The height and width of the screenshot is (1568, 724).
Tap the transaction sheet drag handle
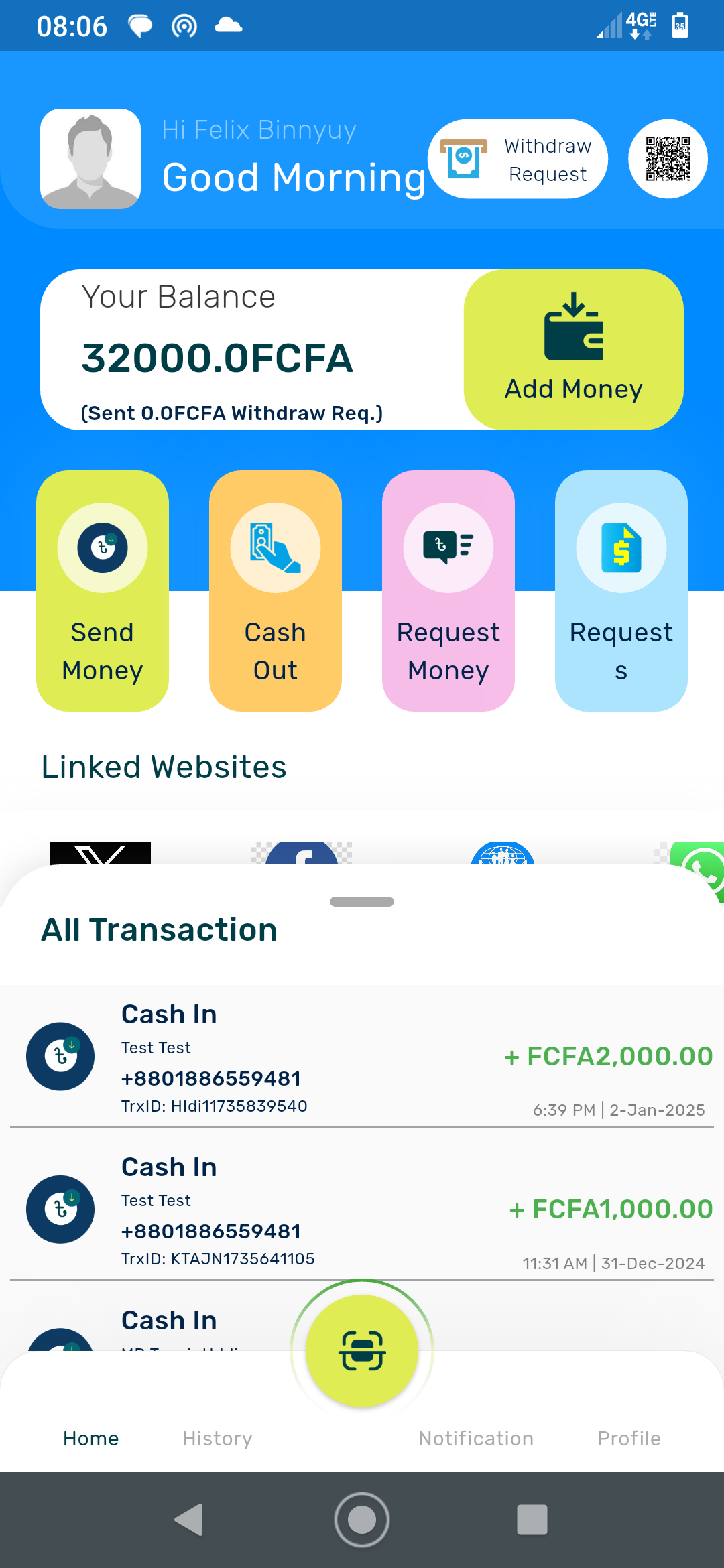point(362,901)
